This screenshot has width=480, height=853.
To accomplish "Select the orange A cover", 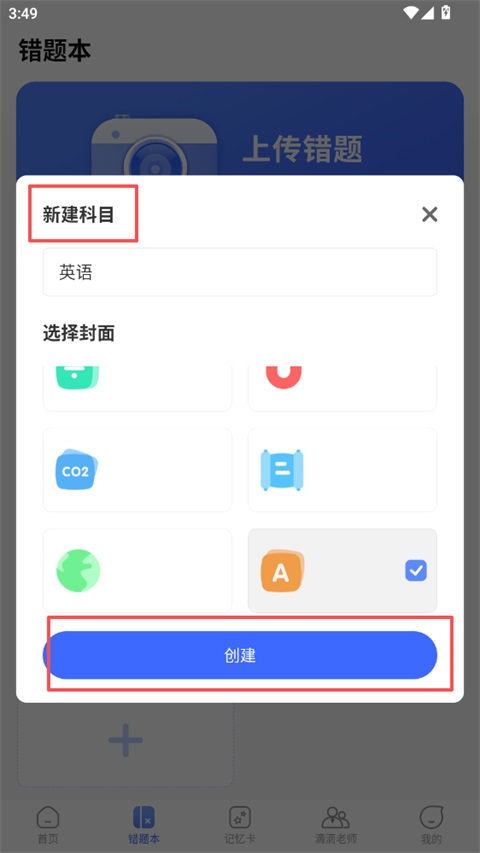I will coord(342,571).
